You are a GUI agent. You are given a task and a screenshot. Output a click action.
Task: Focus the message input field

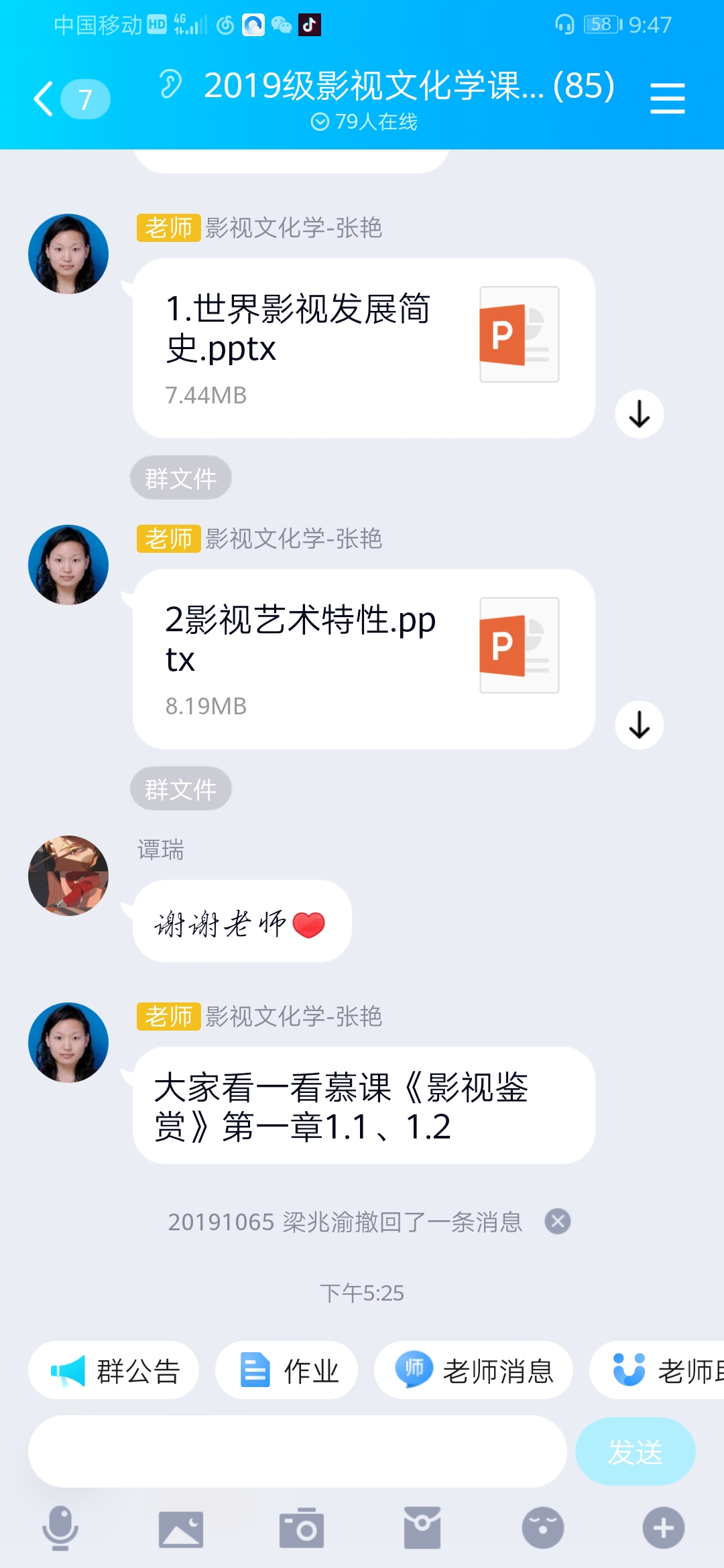[x=297, y=1451]
